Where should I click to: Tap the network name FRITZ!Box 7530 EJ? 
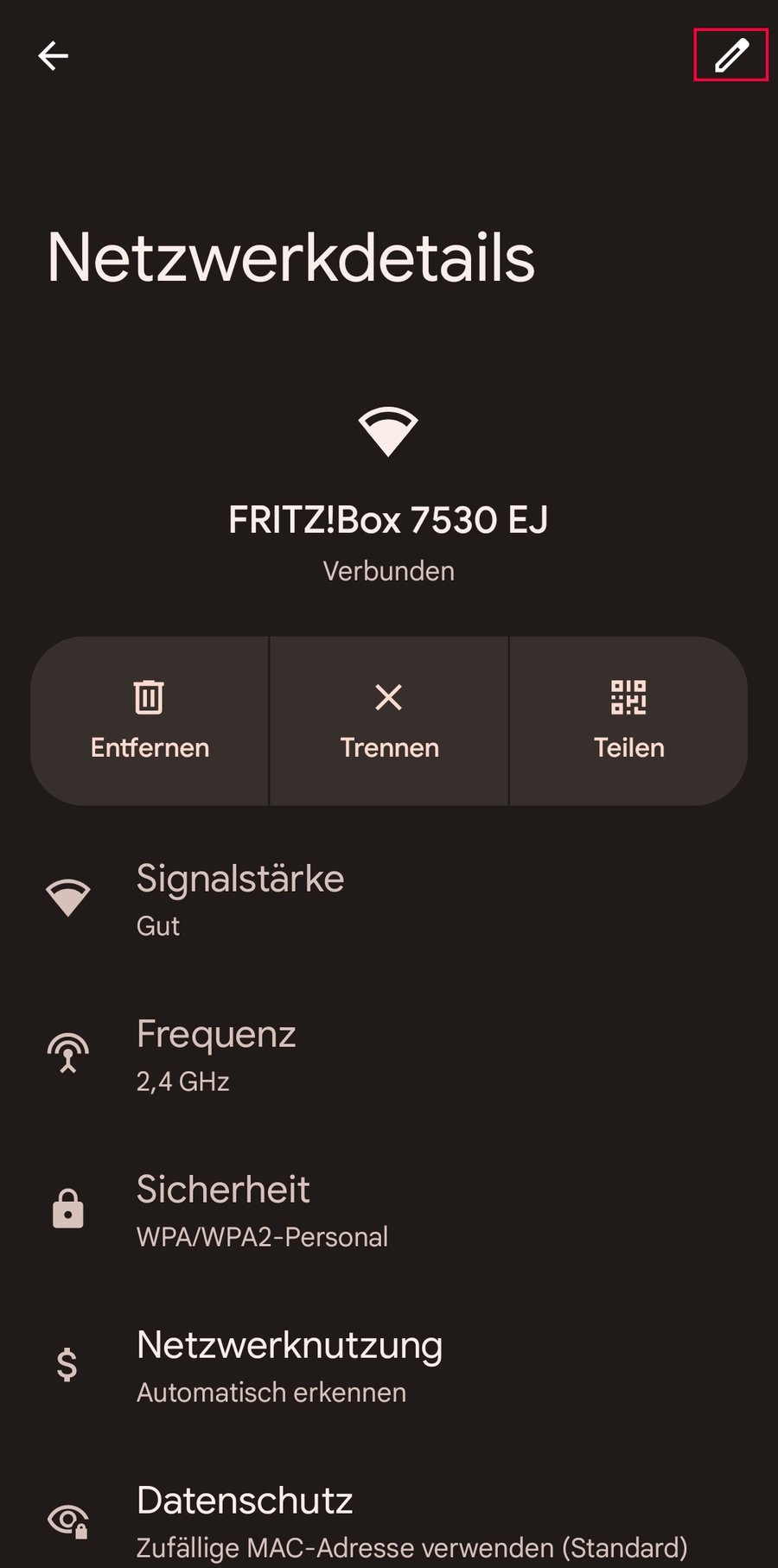389,520
